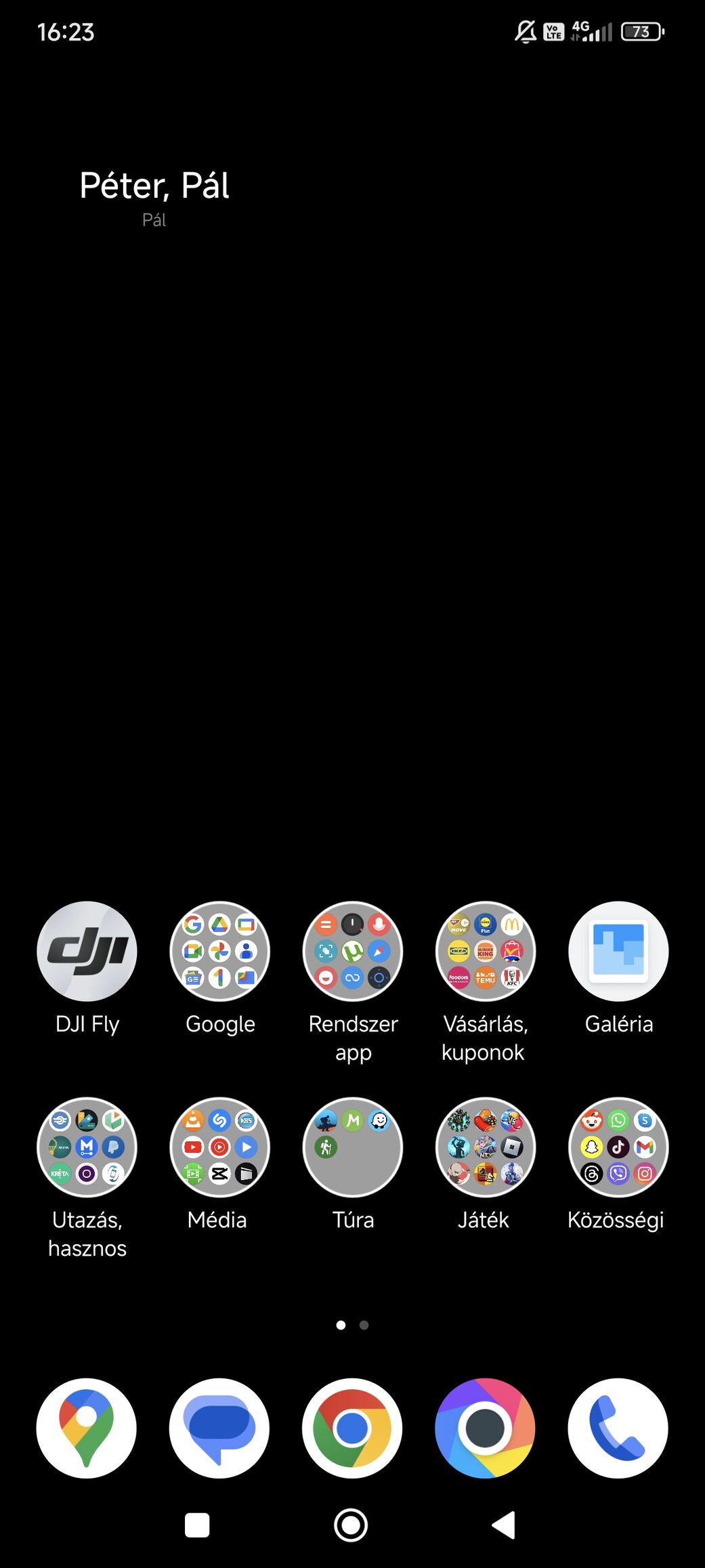Open the Túra folder

352,1147
